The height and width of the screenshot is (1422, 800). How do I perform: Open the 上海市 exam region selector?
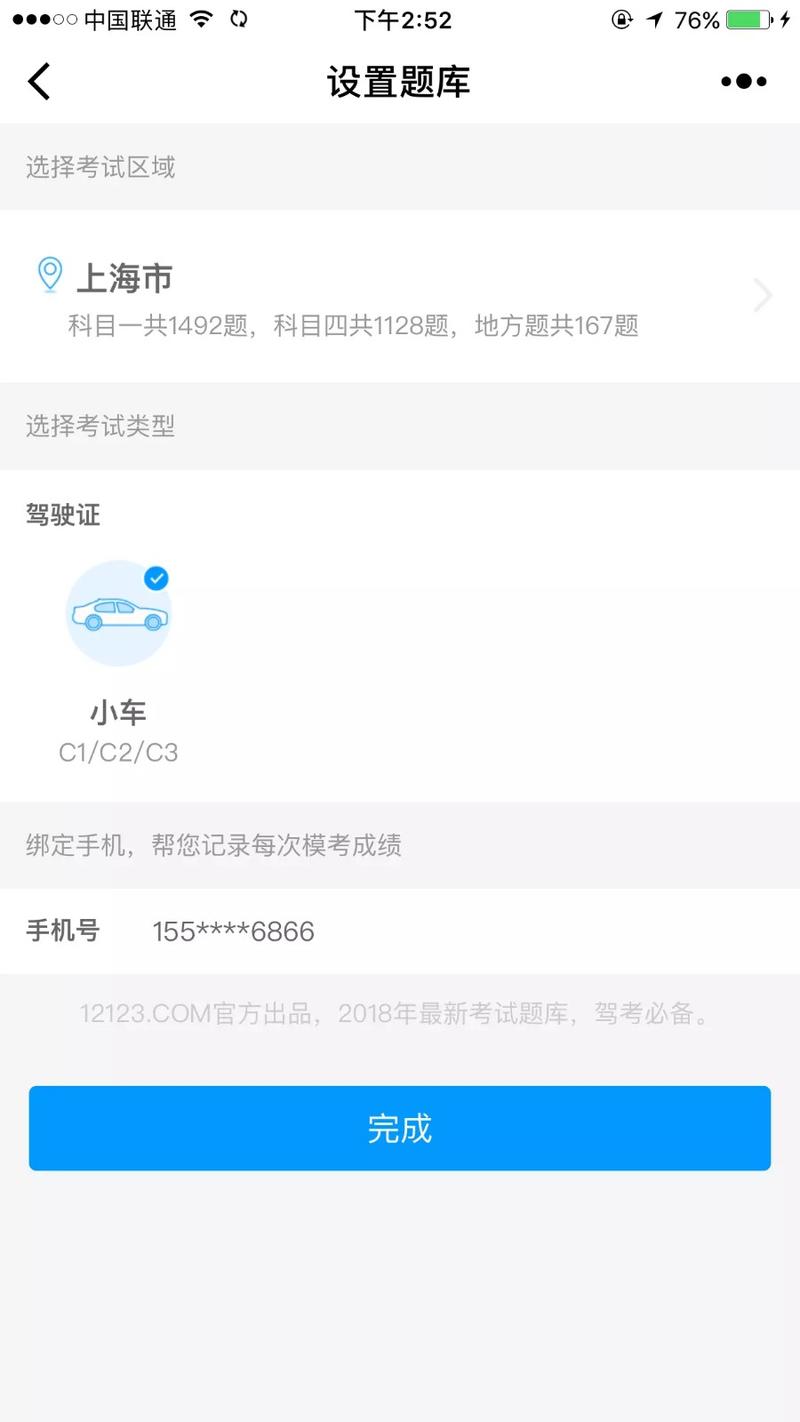[400, 296]
